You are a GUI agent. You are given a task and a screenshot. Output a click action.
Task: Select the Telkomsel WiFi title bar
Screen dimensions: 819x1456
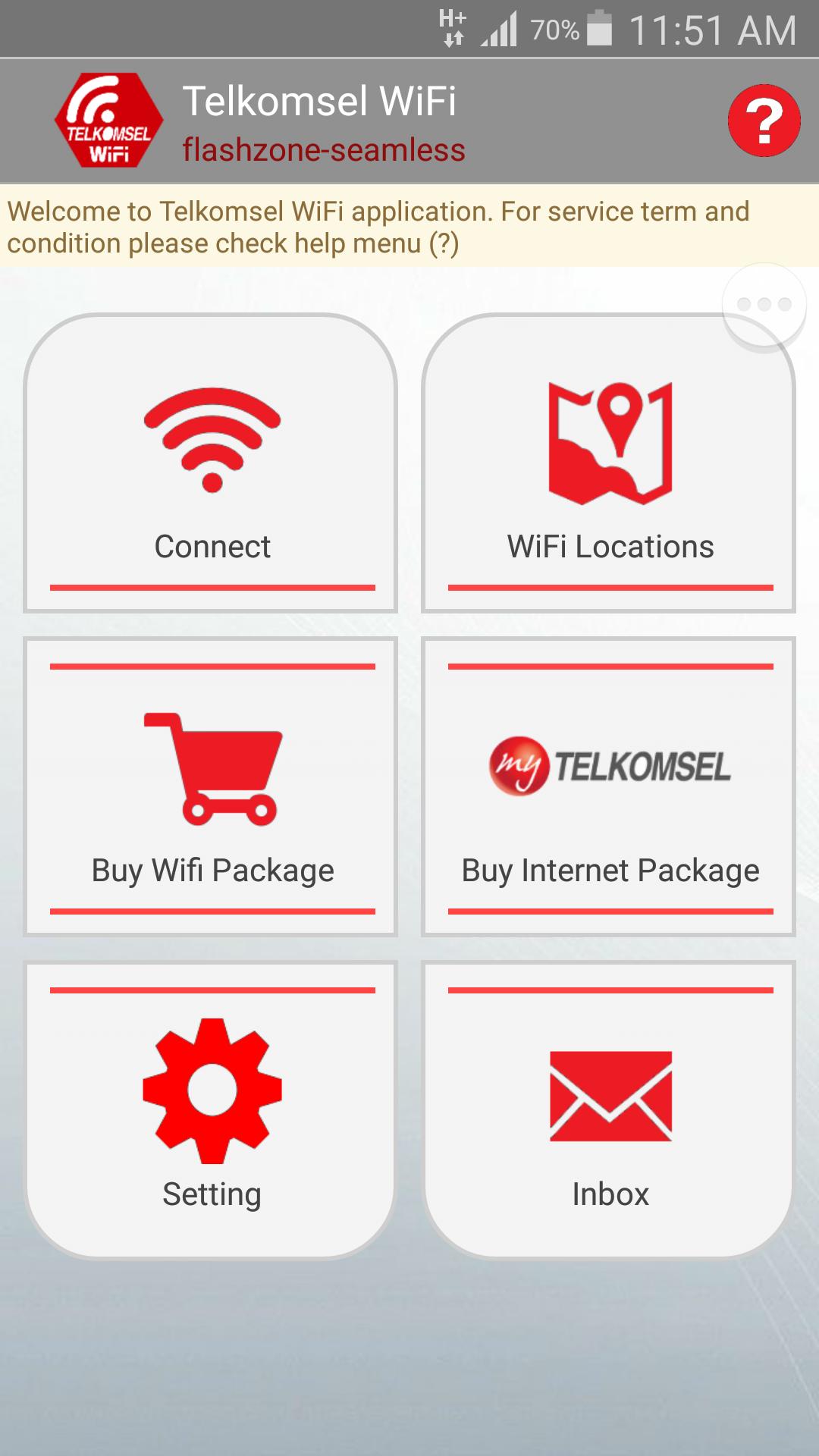[x=321, y=99]
